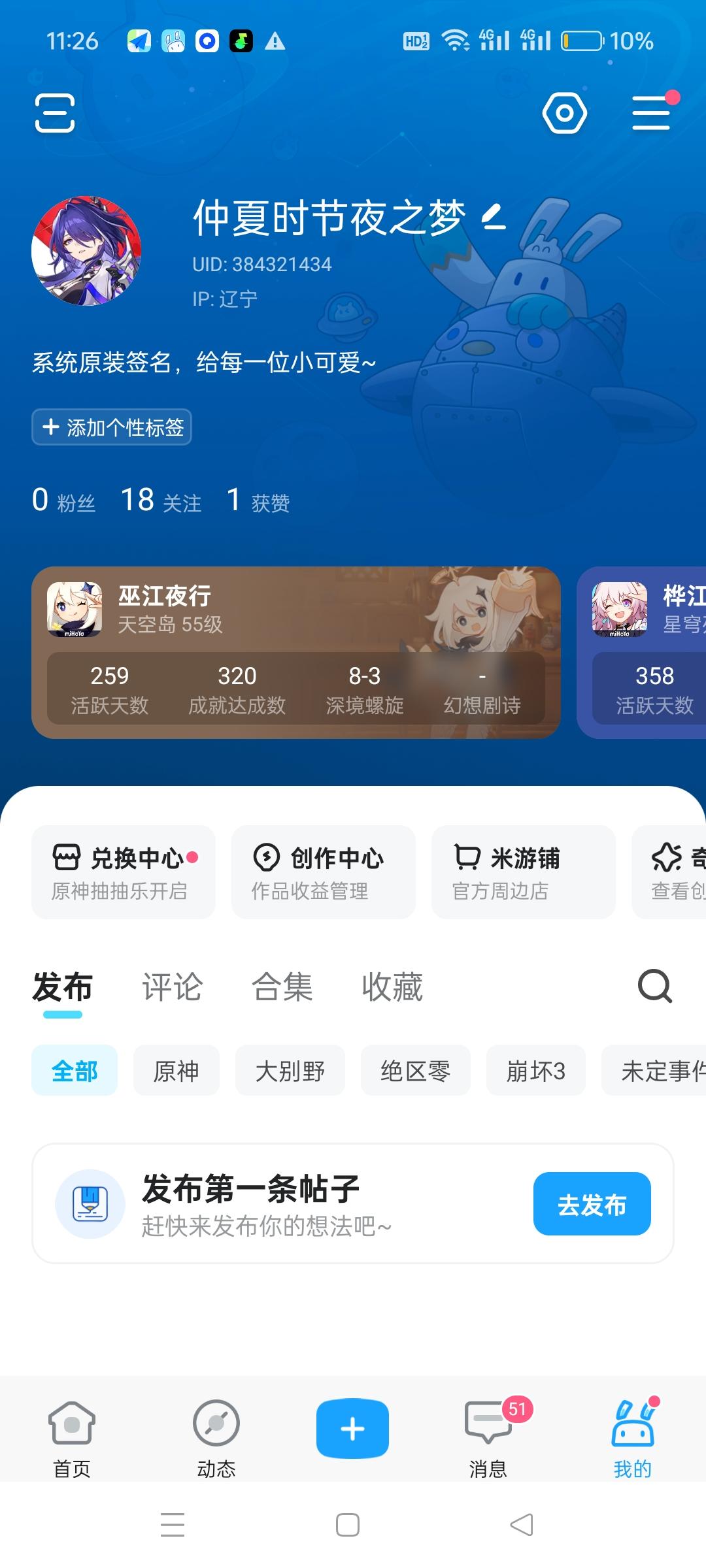Tap the blue plus post button
The image size is (706, 1568).
coord(352,1428)
